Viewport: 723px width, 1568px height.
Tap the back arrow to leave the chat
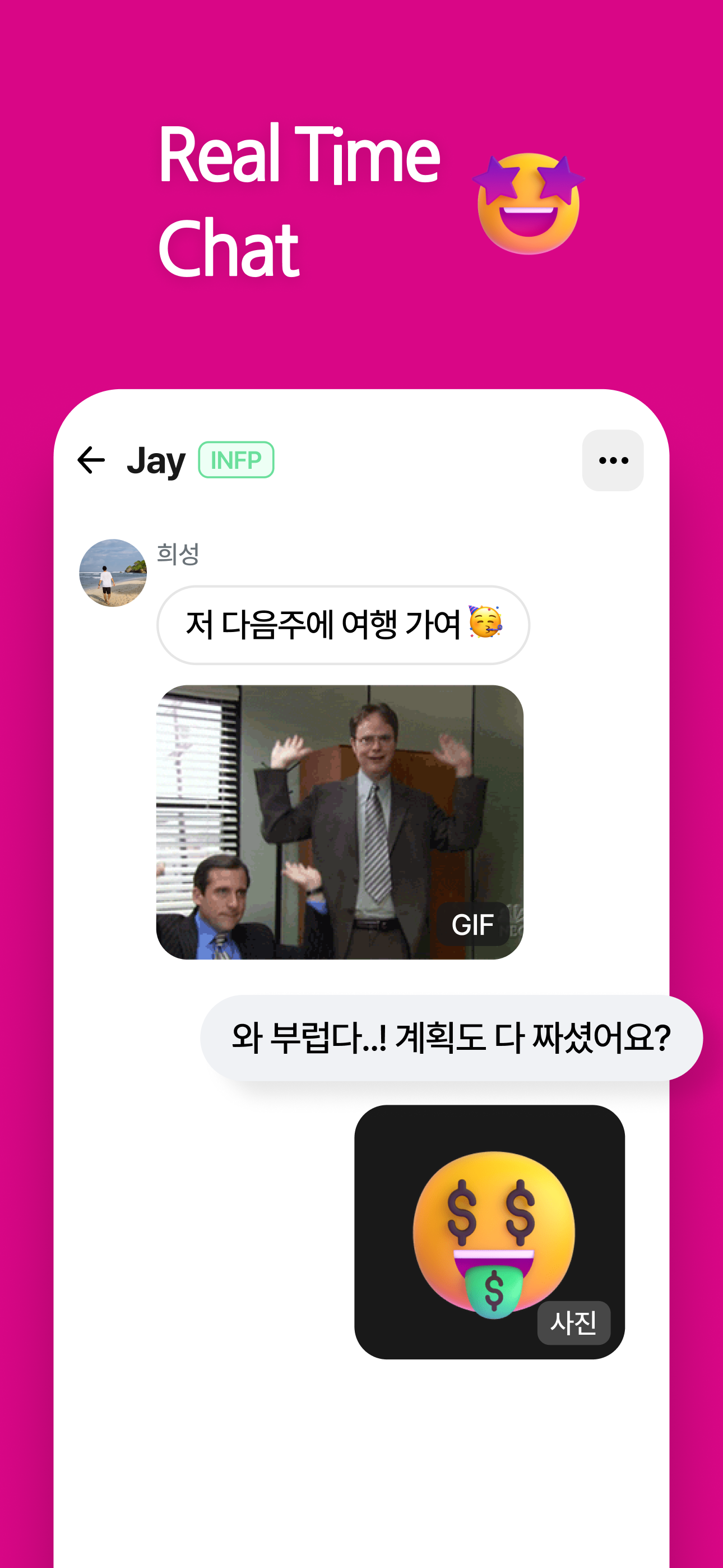tap(90, 461)
